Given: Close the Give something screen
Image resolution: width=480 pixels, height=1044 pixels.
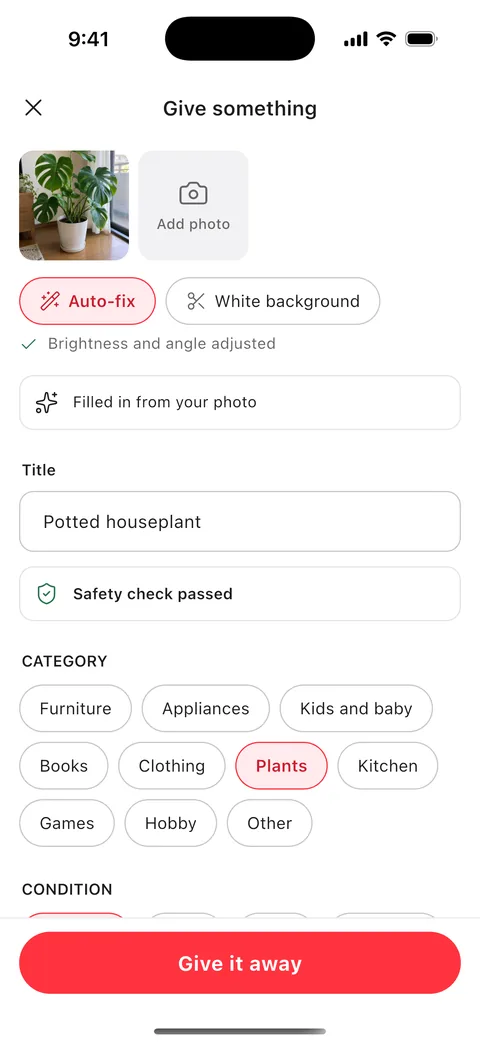Looking at the screenshot, I should [x=33, y=108].
